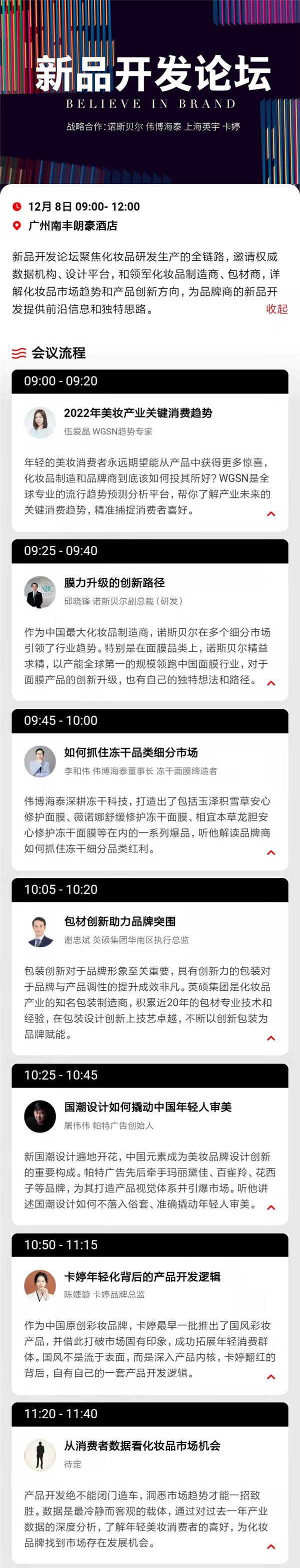This screenshot has width=300, height=1568.
Task: Collapse the 包材创新助力品牌突围 session details
Action: [x=271, y=1038]
